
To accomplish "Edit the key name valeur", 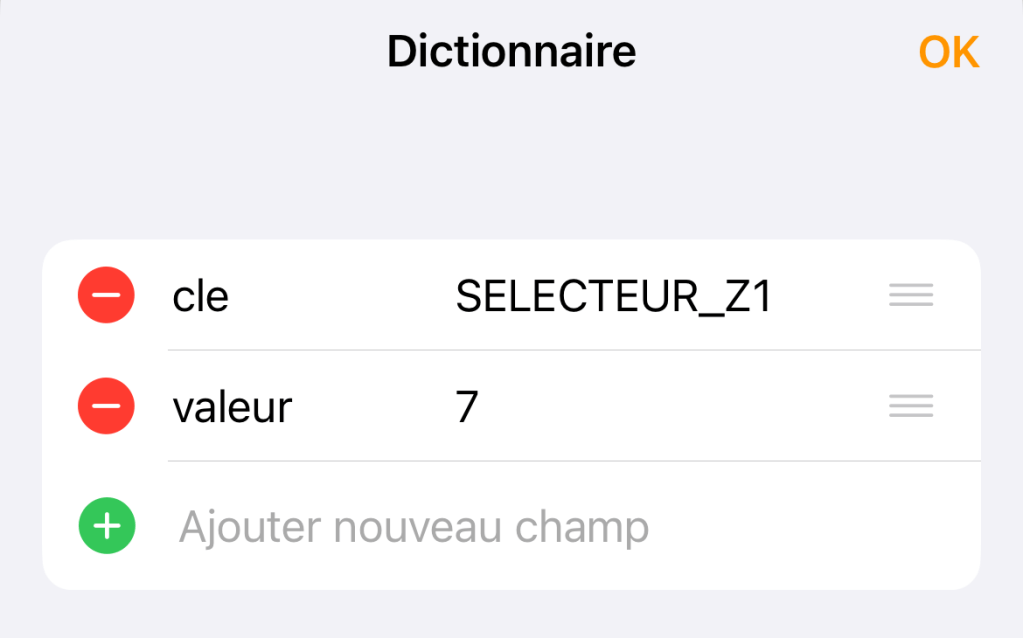I will click(x=232, y=406).
